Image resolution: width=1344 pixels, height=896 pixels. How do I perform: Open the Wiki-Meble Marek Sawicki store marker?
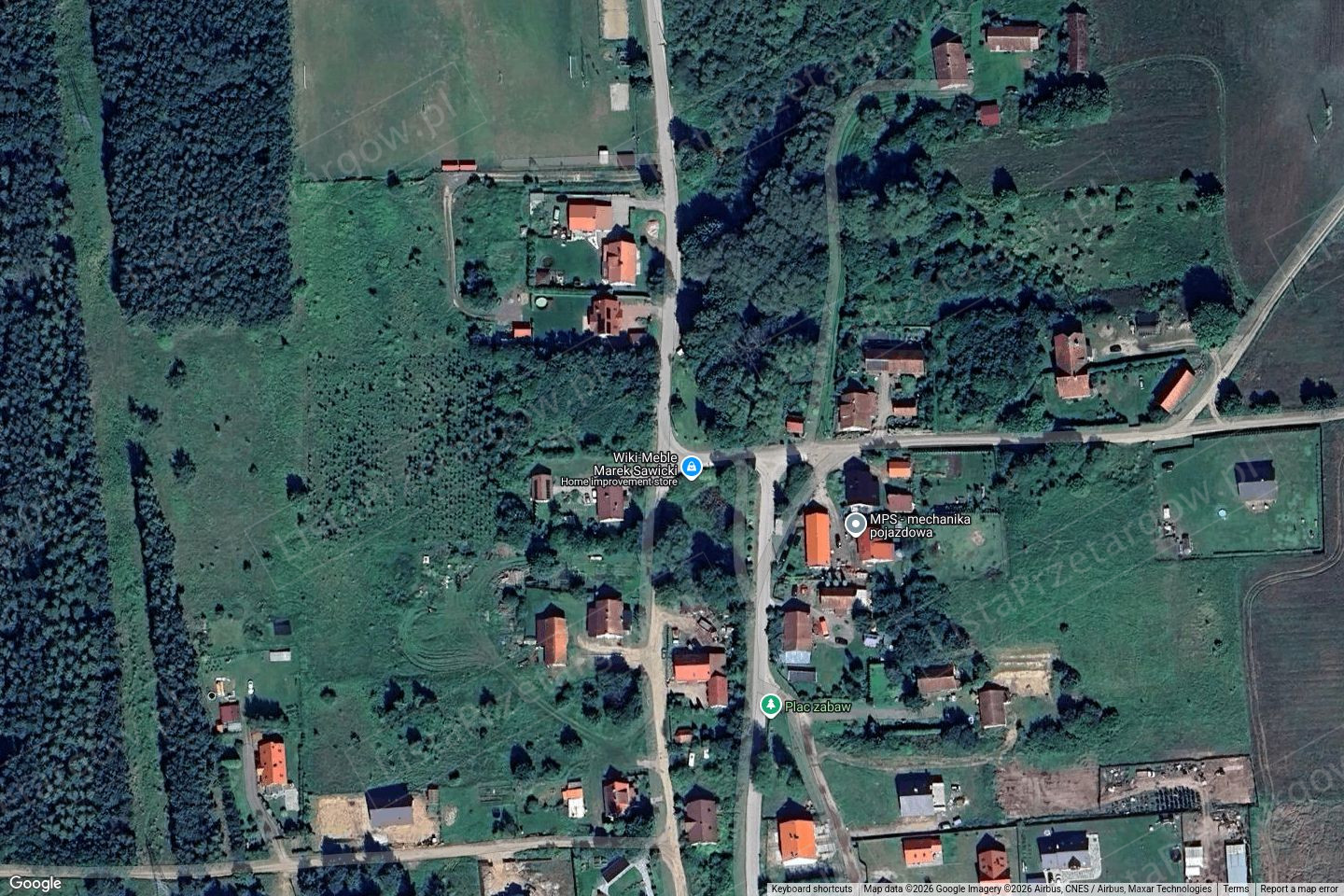coord(691,467)
